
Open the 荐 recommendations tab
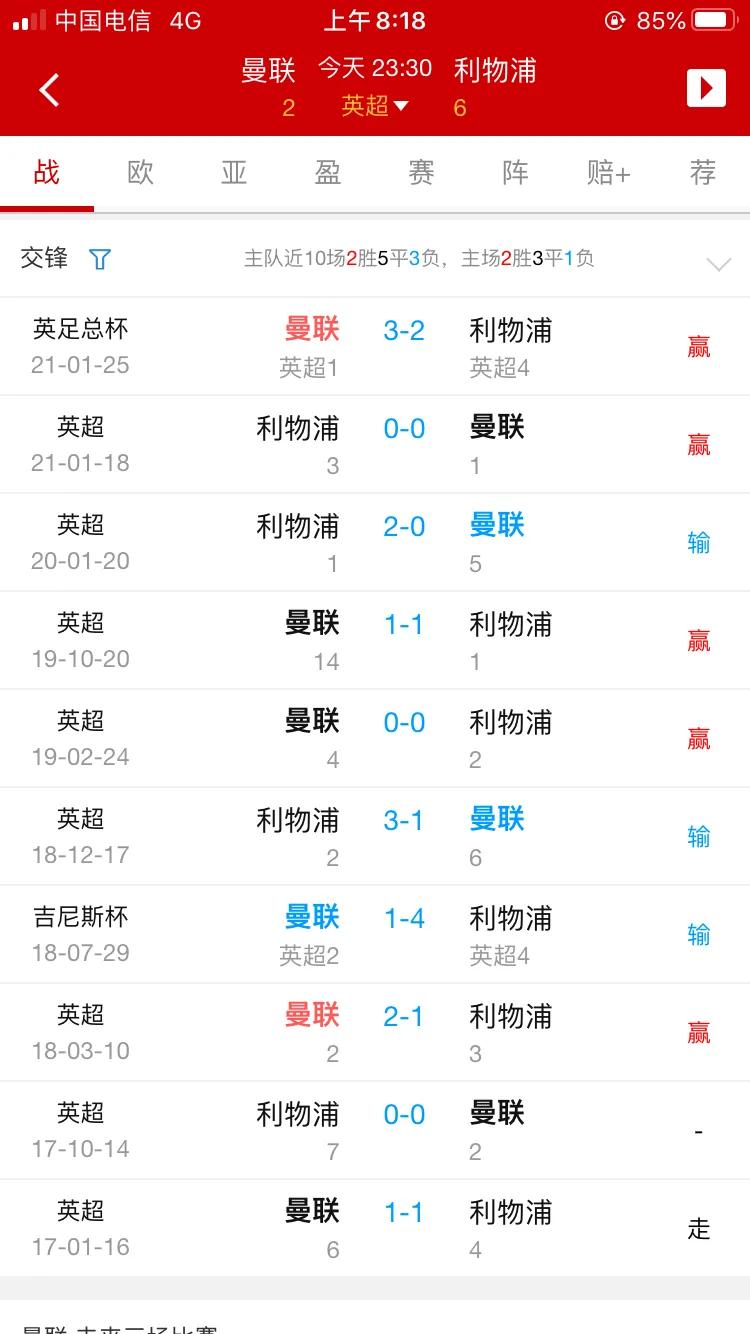point(702,172)
